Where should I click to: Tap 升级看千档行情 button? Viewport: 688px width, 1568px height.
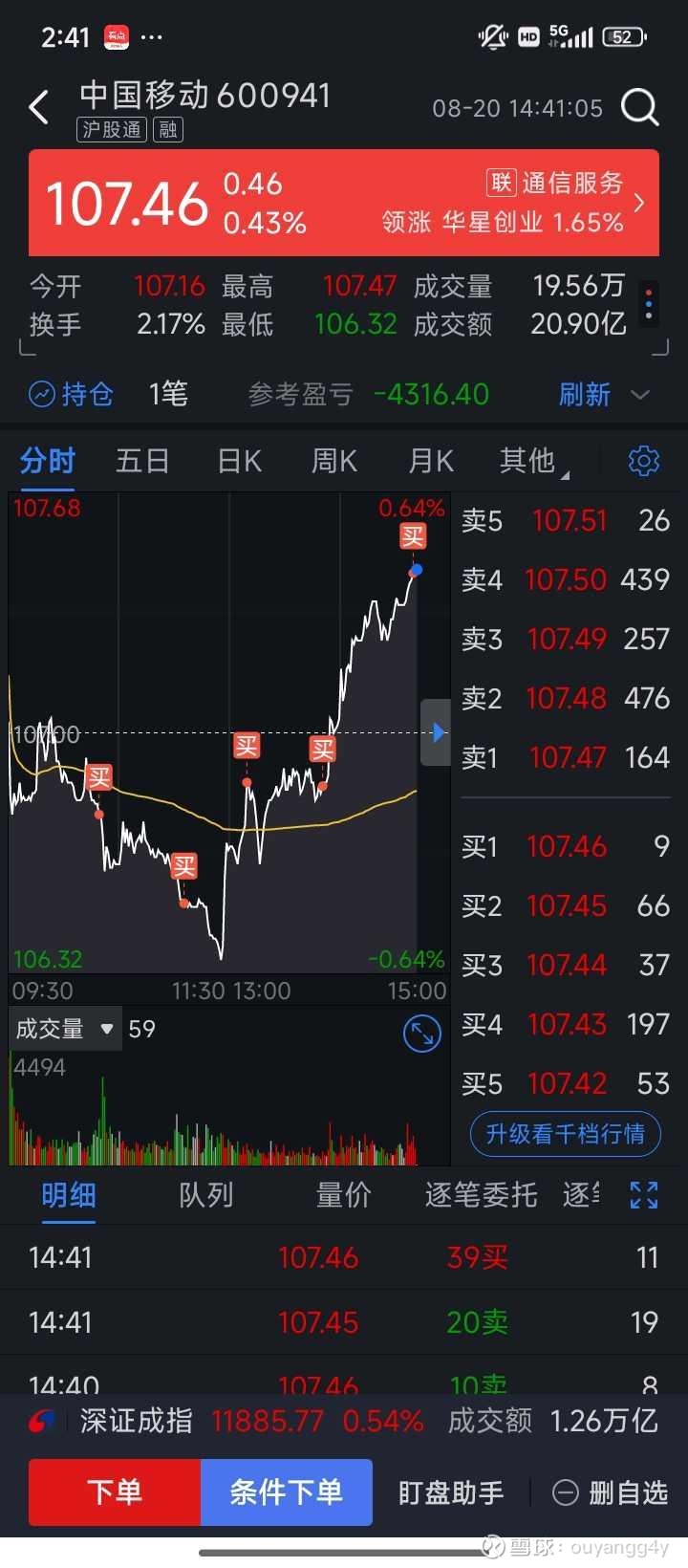coord(566,1134)
